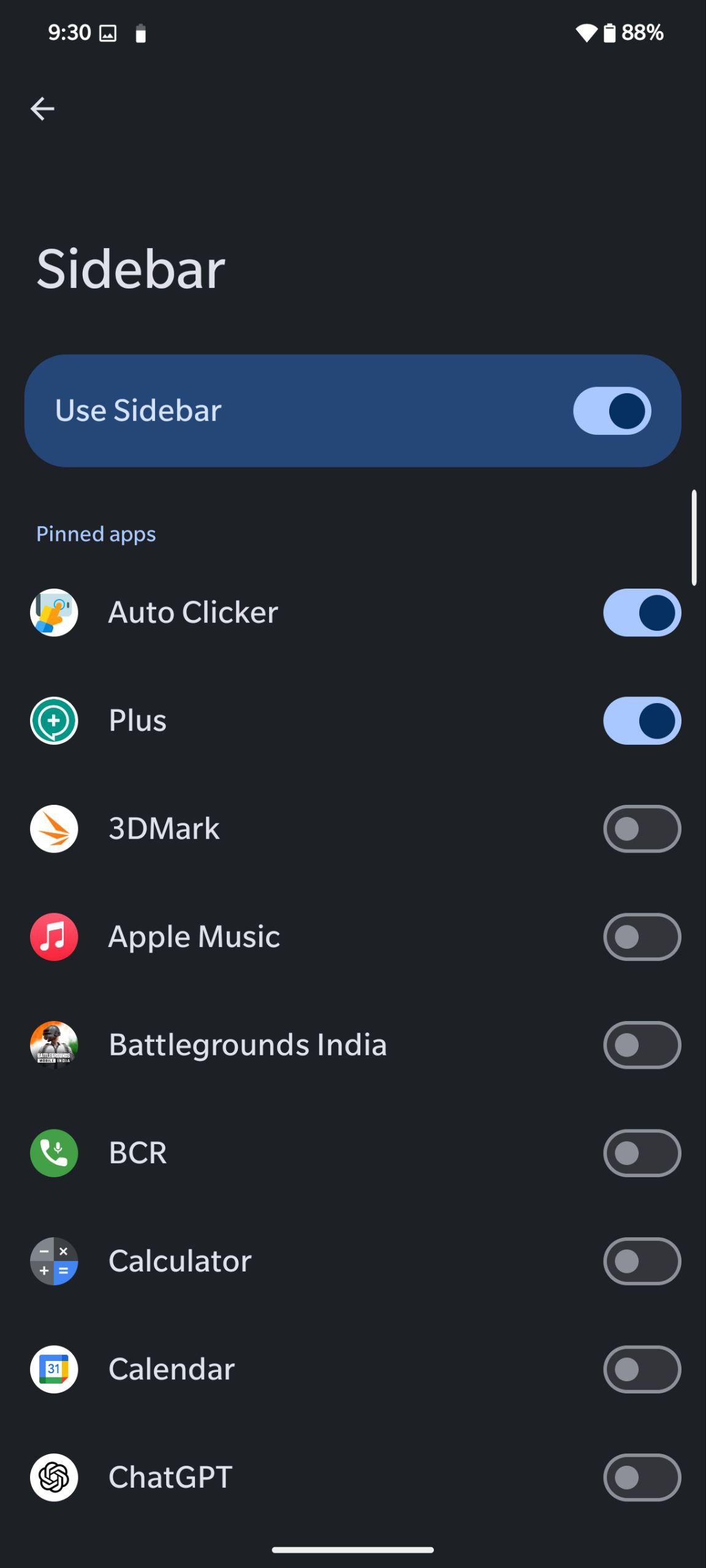The width and height of the screenshot is (706, 1568).
Task: Toggle Apple Music on for sidebar
Action: click(642, 937)
